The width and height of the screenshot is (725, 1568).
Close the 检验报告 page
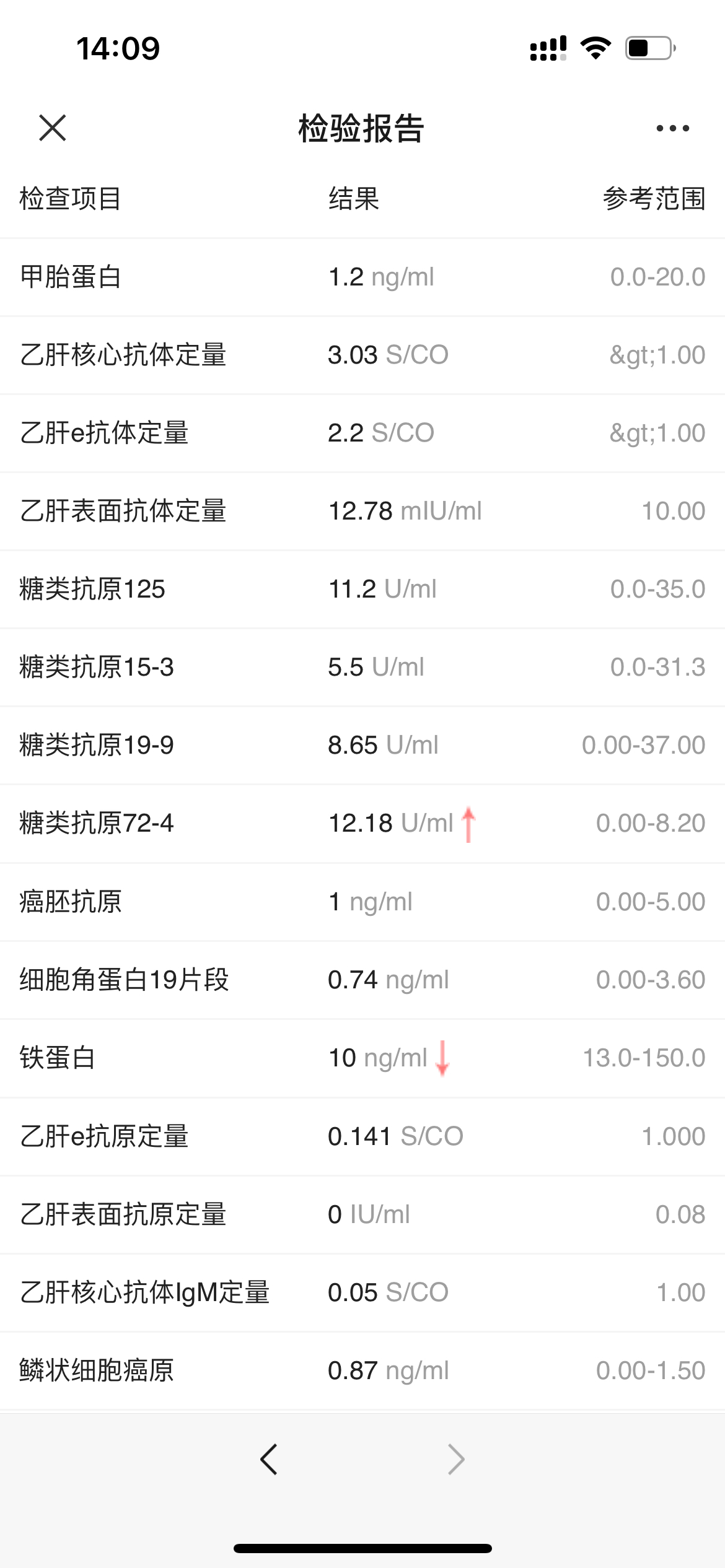52,128
